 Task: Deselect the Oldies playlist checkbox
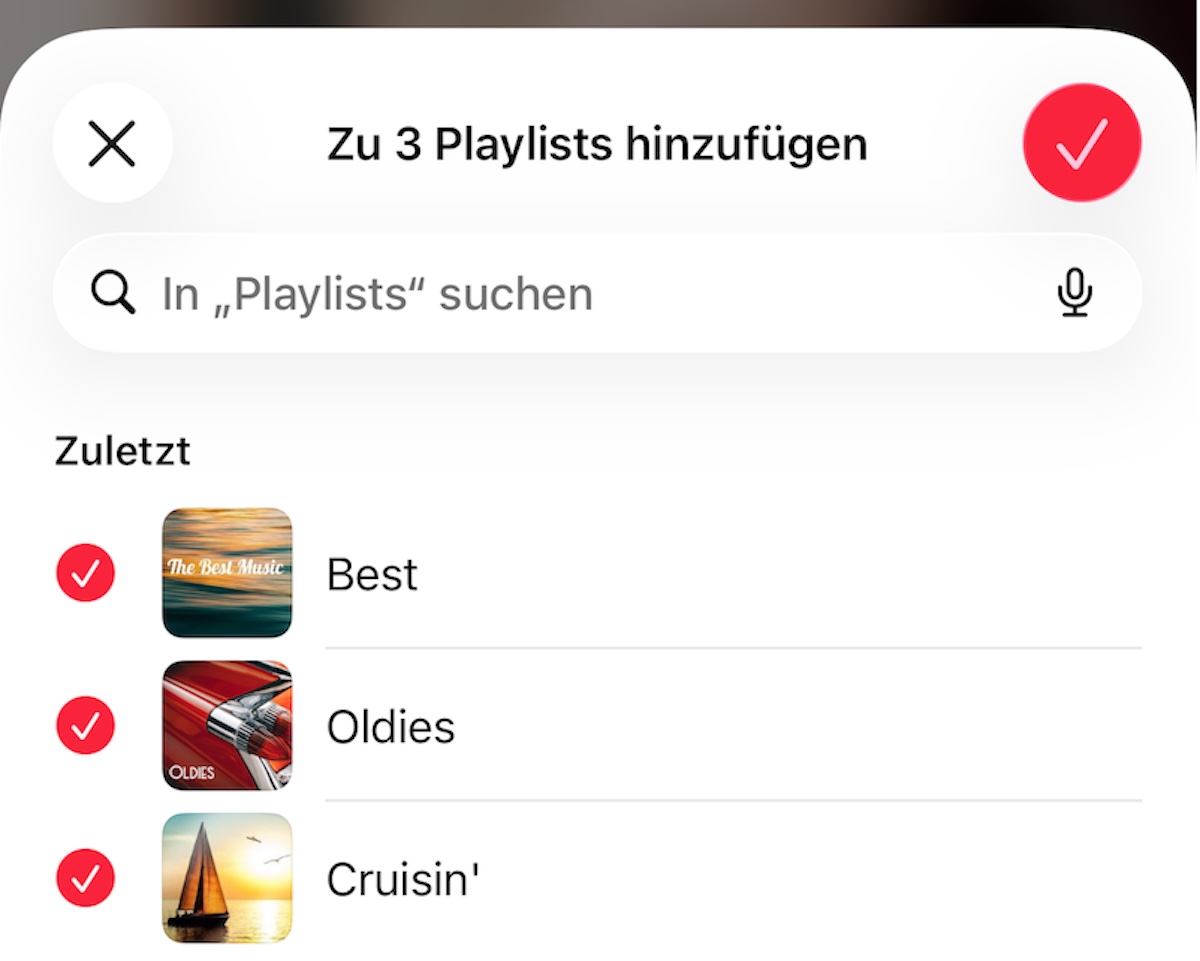coord(86,725)
